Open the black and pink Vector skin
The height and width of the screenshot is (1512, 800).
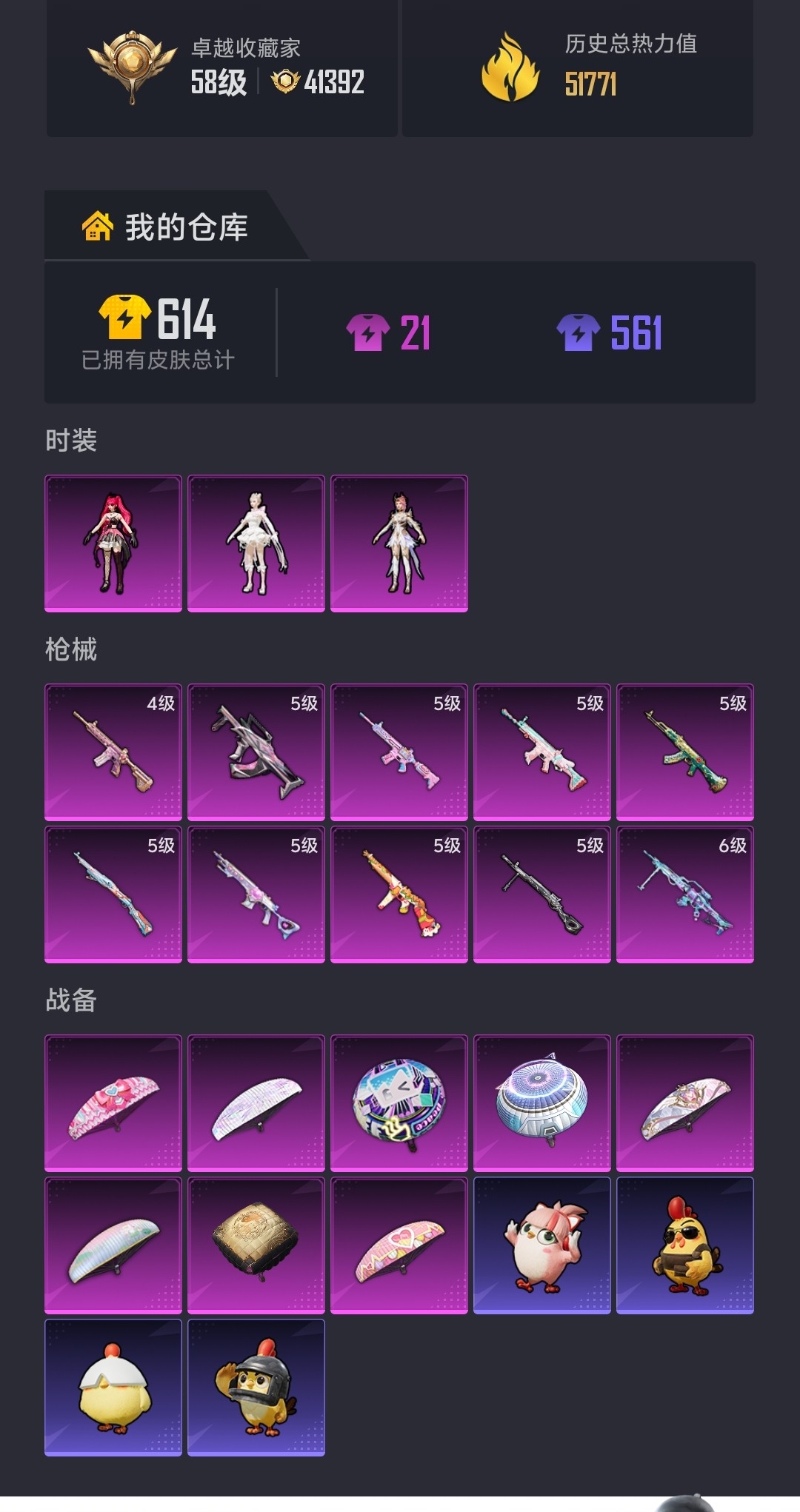(256, 752)
